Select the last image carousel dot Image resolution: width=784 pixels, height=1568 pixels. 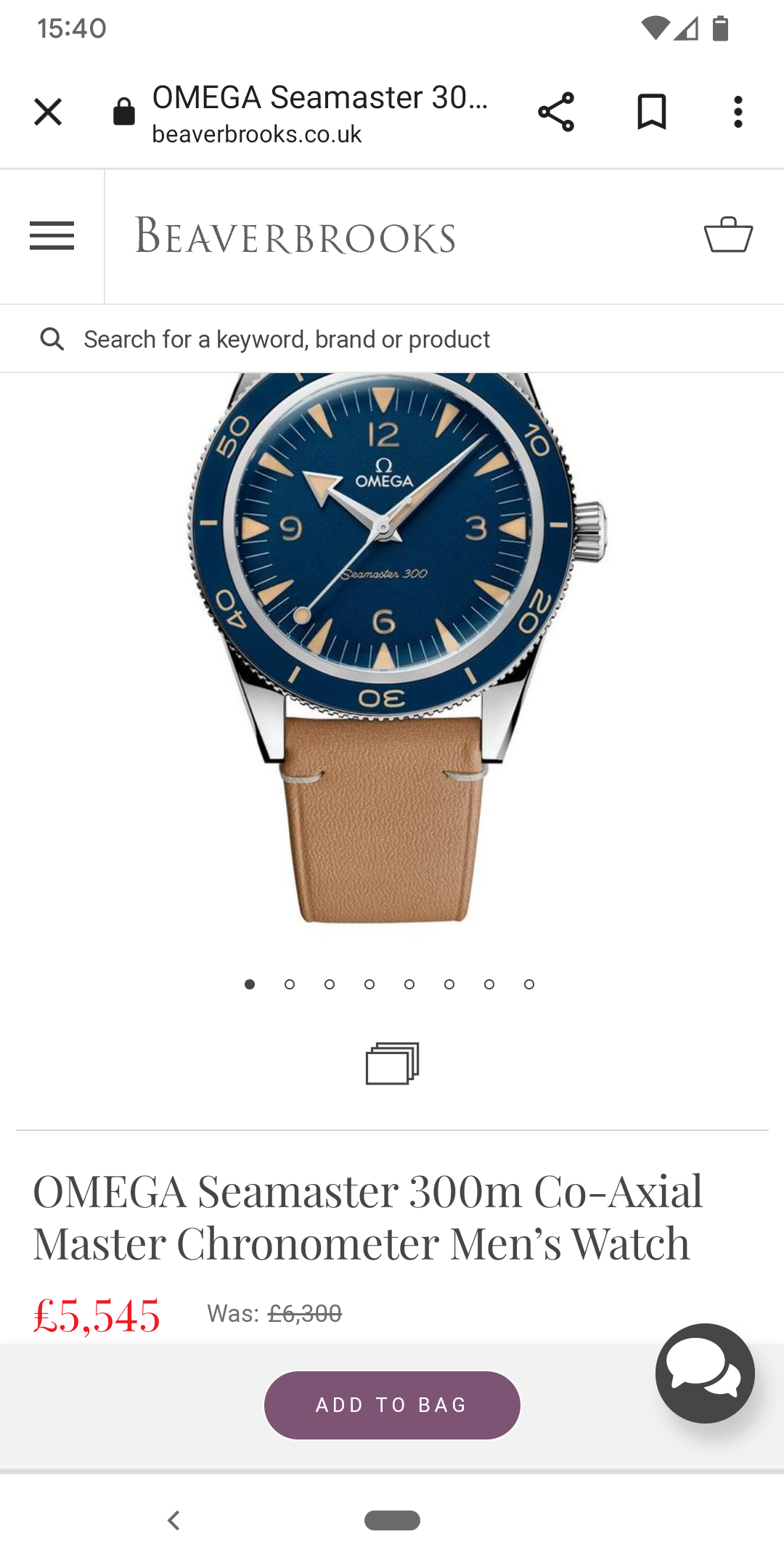click(x=529, y=984)
